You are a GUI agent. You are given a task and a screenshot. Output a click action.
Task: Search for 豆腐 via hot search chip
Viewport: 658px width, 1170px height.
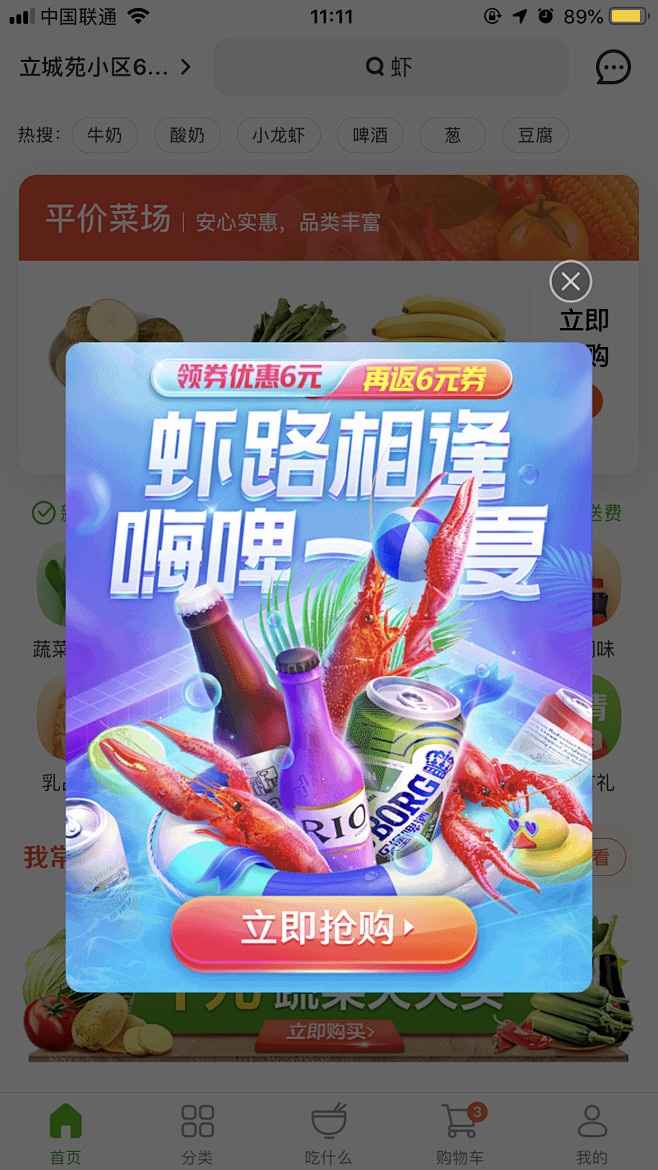[536, 135]
